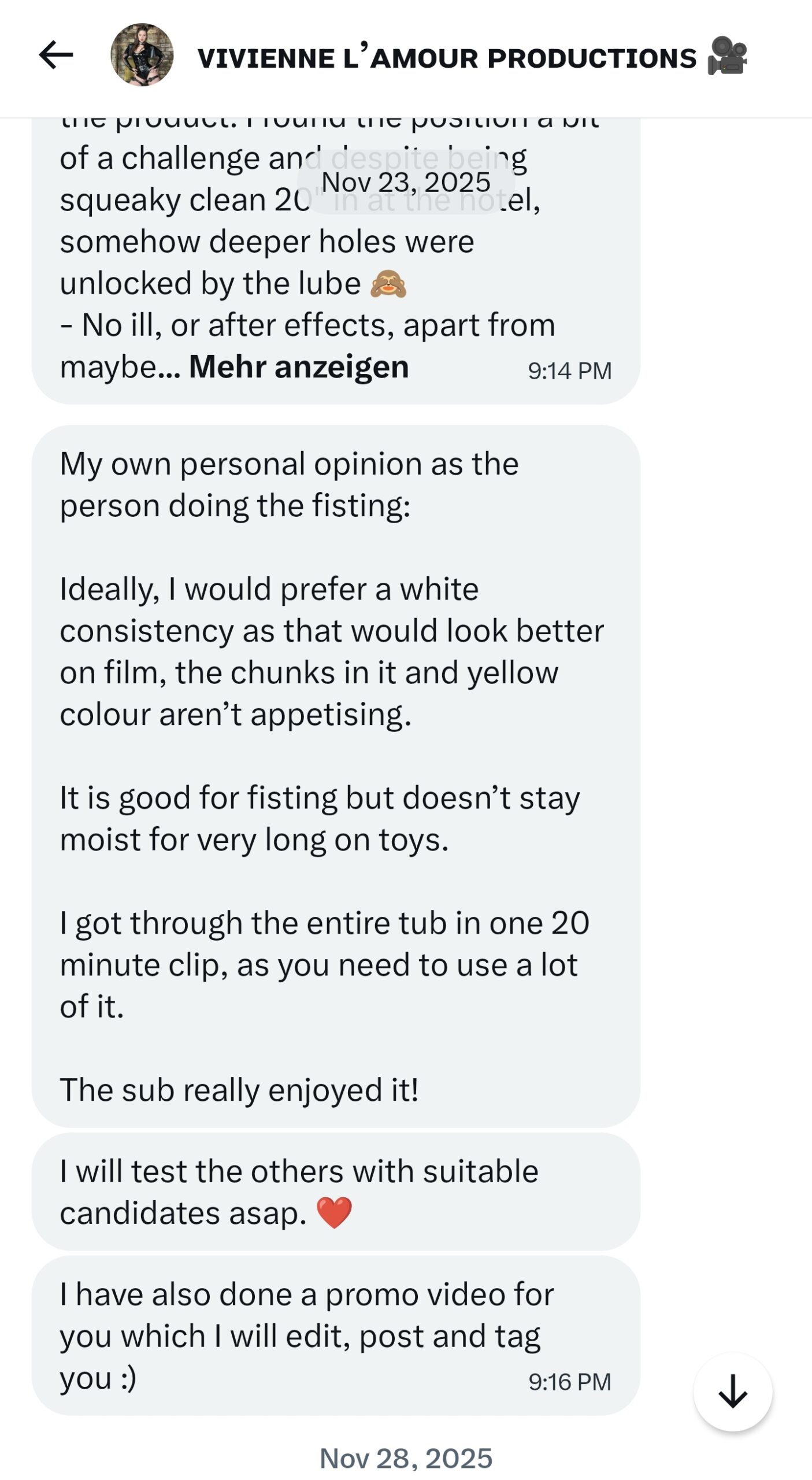
Task: Jump to the latest message
Action: coord(732,1392)
